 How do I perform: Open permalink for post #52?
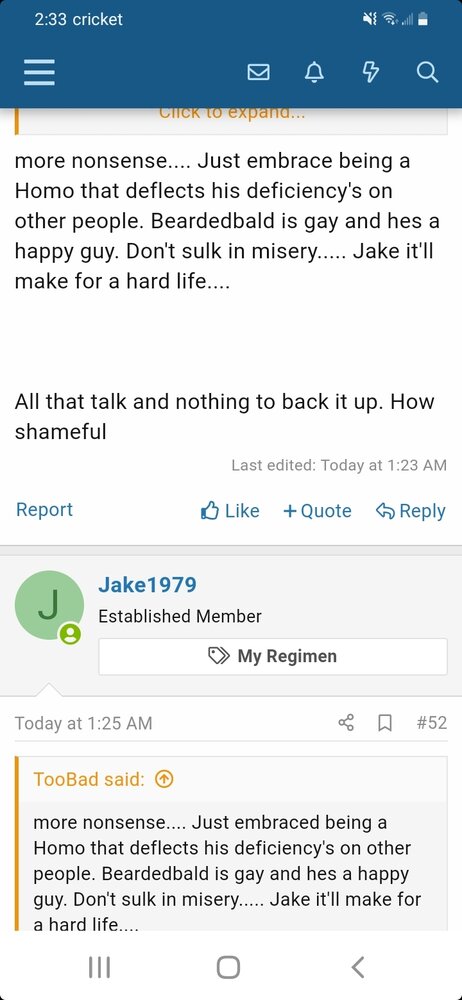click(431, 723)
